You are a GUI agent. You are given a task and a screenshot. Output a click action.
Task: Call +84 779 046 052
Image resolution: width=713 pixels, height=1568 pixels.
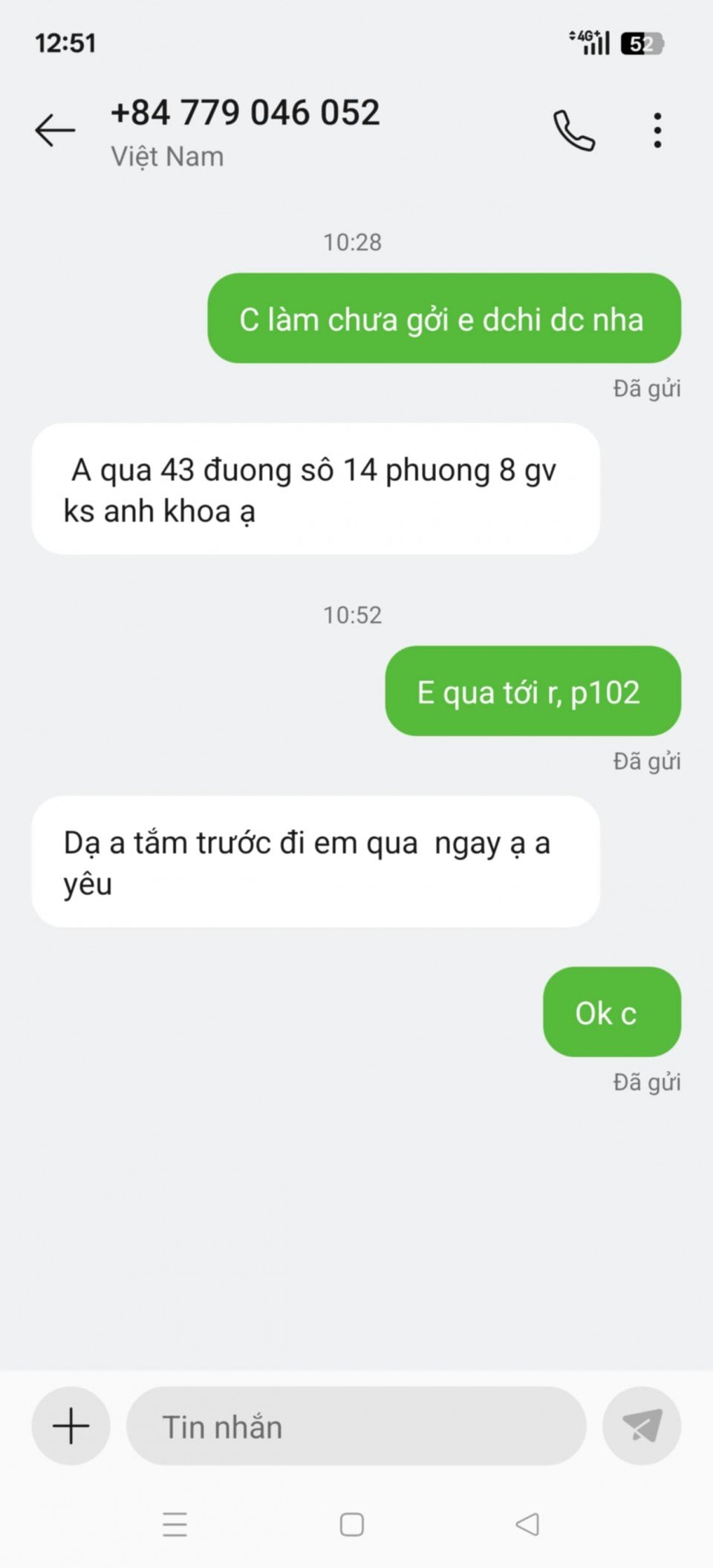[x=573, y=131]
